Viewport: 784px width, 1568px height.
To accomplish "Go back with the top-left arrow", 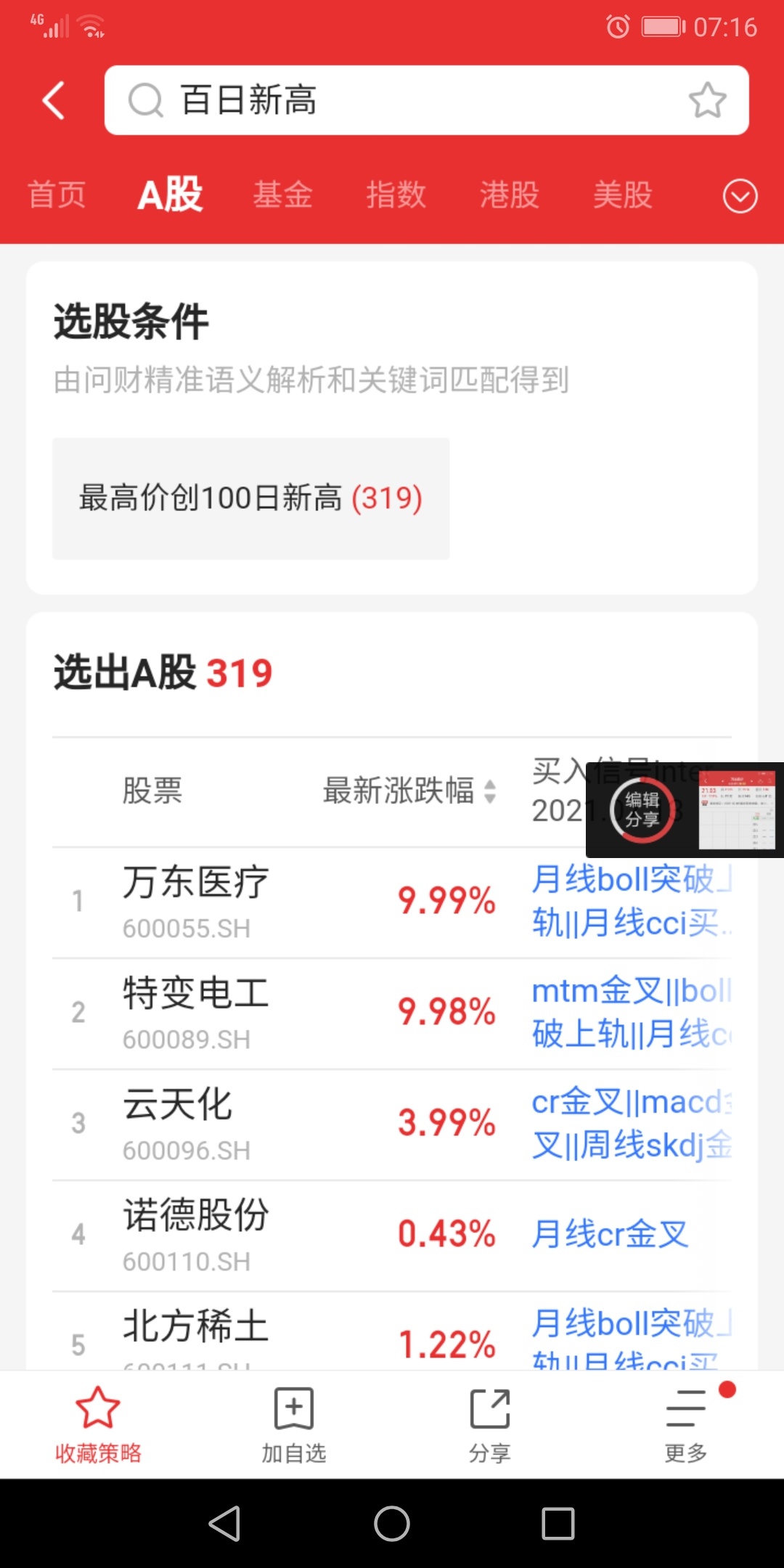I will pos(54,100).
